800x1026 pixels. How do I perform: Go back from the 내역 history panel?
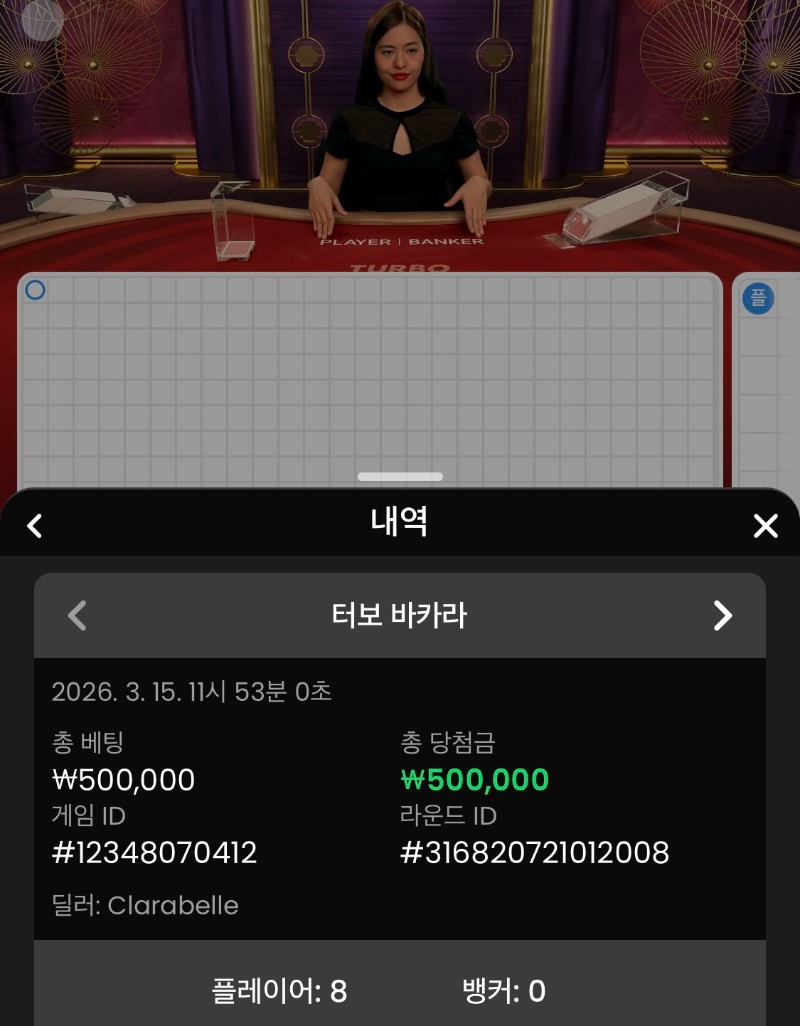[x=35, y=525]
